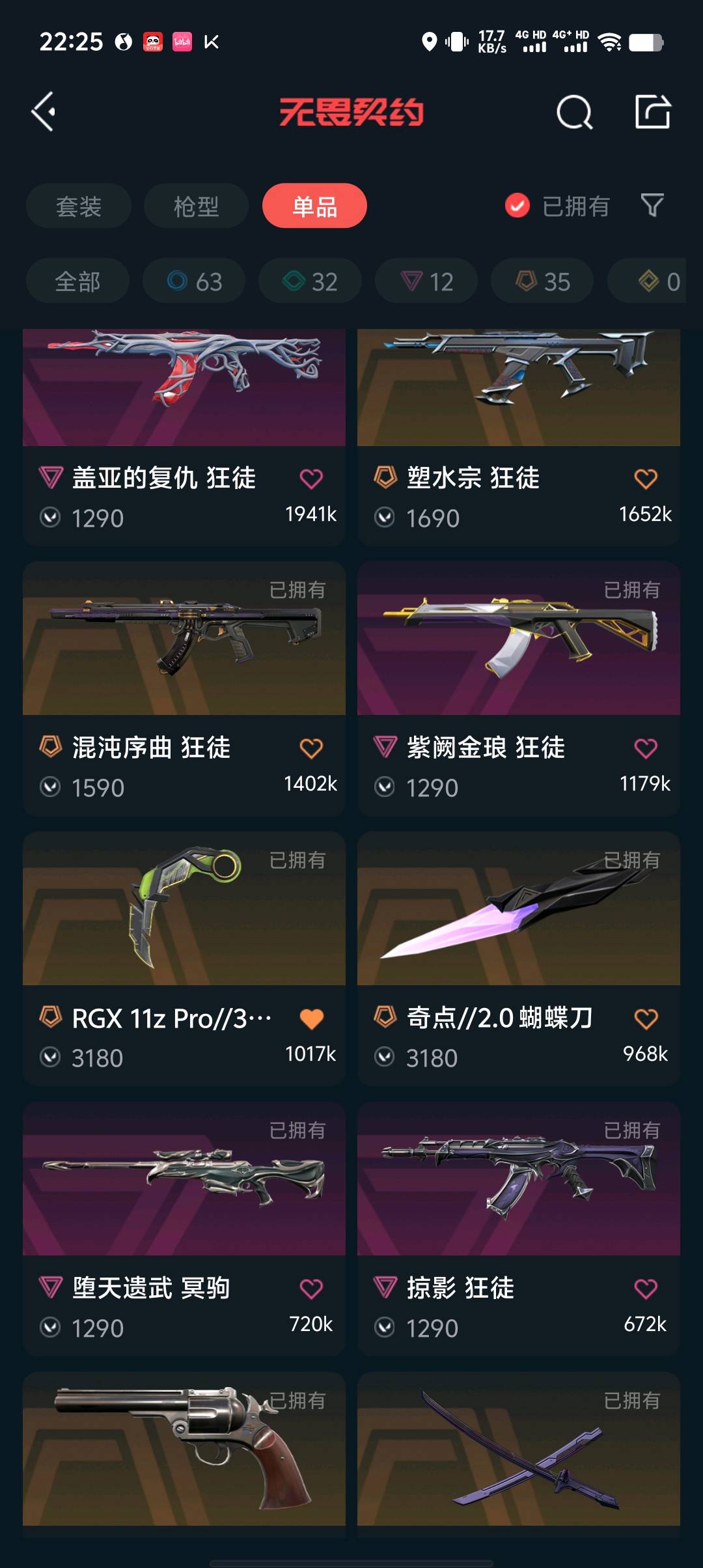The width and height of the screenshot is (703, 1568).
Task: Unlike the RGX 11z Pro skin
Action: [311, 1019]
